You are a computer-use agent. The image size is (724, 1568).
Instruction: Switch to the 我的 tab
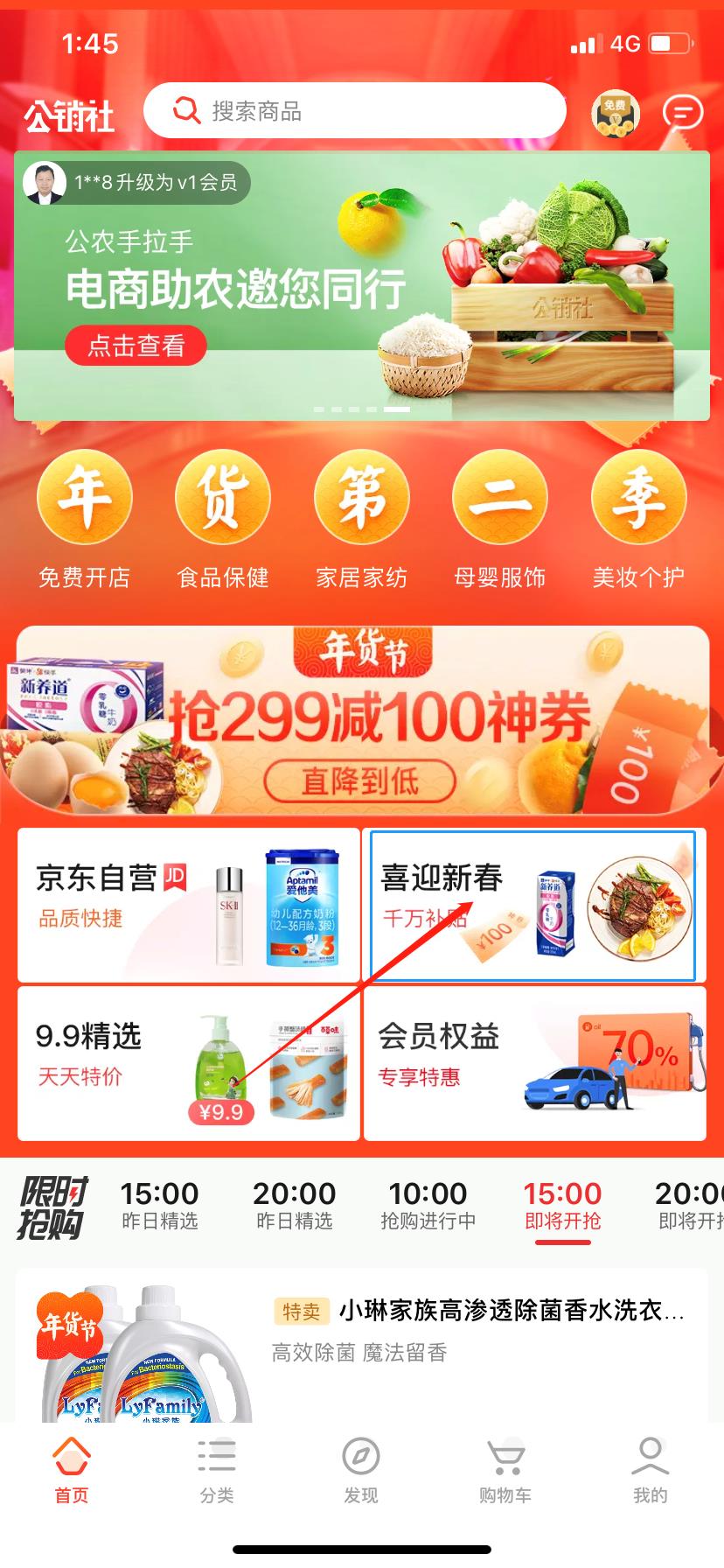coord(650,1470)
